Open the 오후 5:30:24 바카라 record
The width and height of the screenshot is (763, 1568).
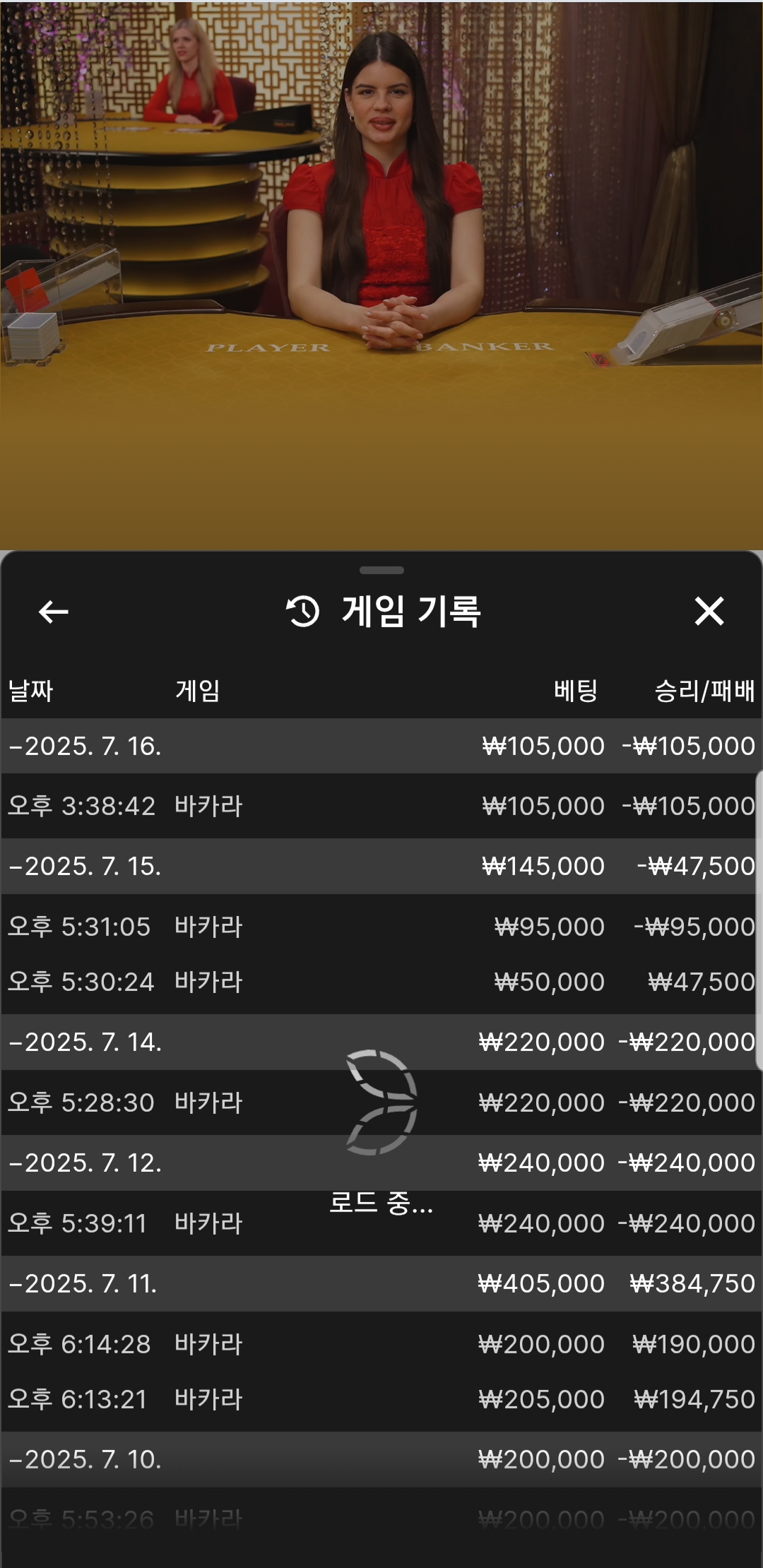click(x=381, y=982)
